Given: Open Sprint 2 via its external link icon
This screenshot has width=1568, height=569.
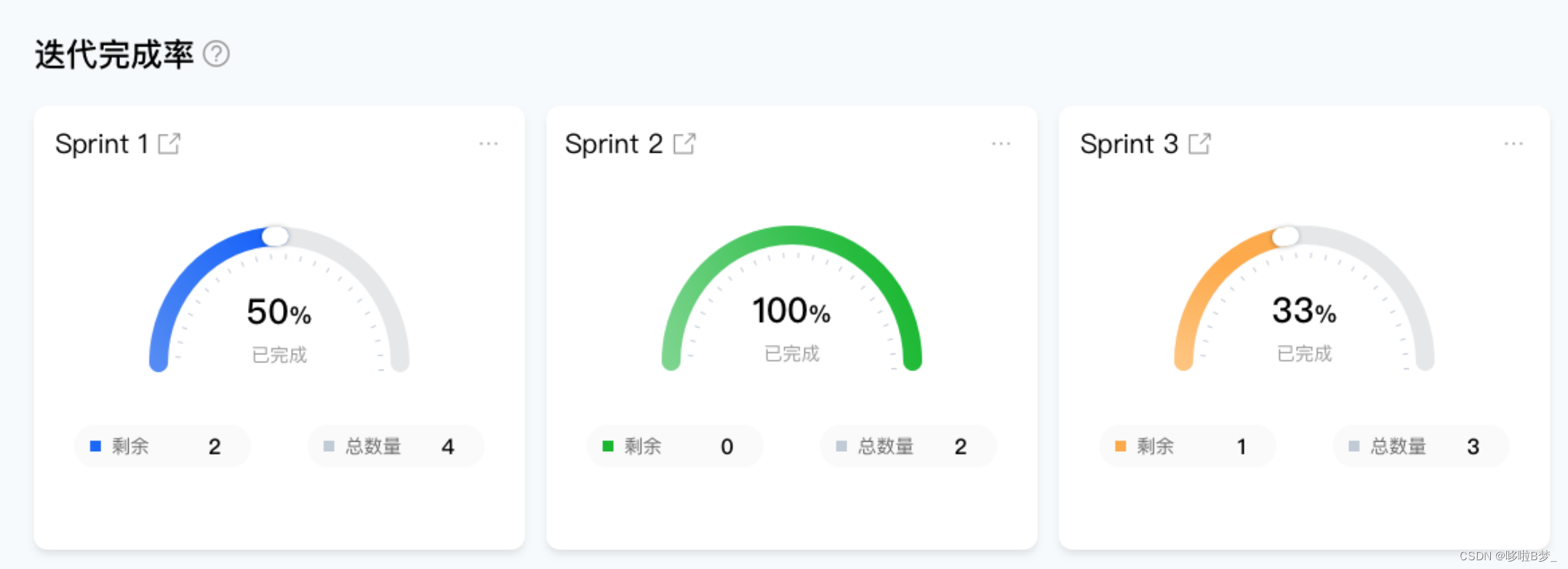Looking at the screenshot, I should (x=684, y=143).
